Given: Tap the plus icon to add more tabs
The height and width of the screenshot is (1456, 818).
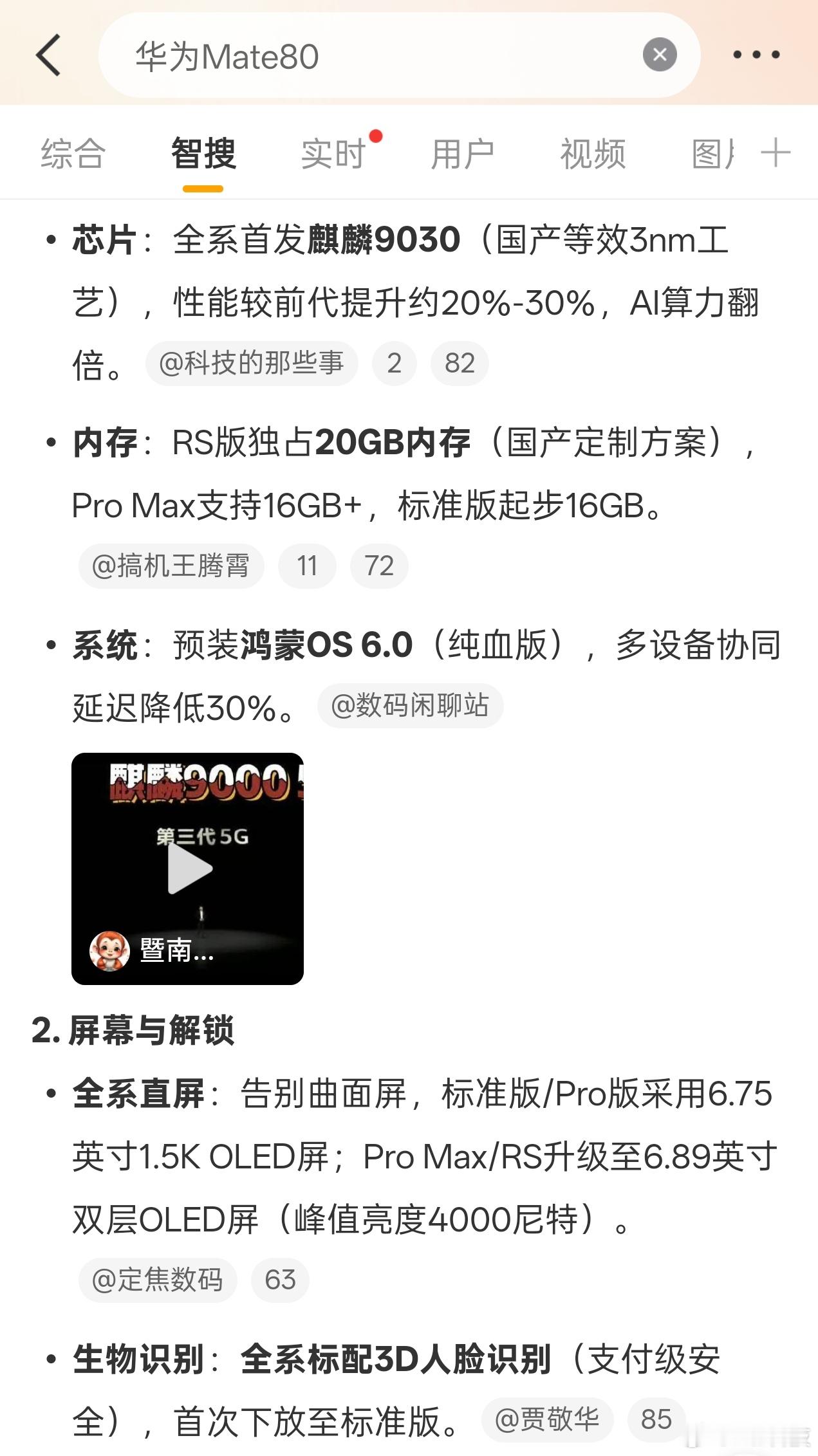Looking at the screenshot, I should pyautogui.click(x=777, y=153).
